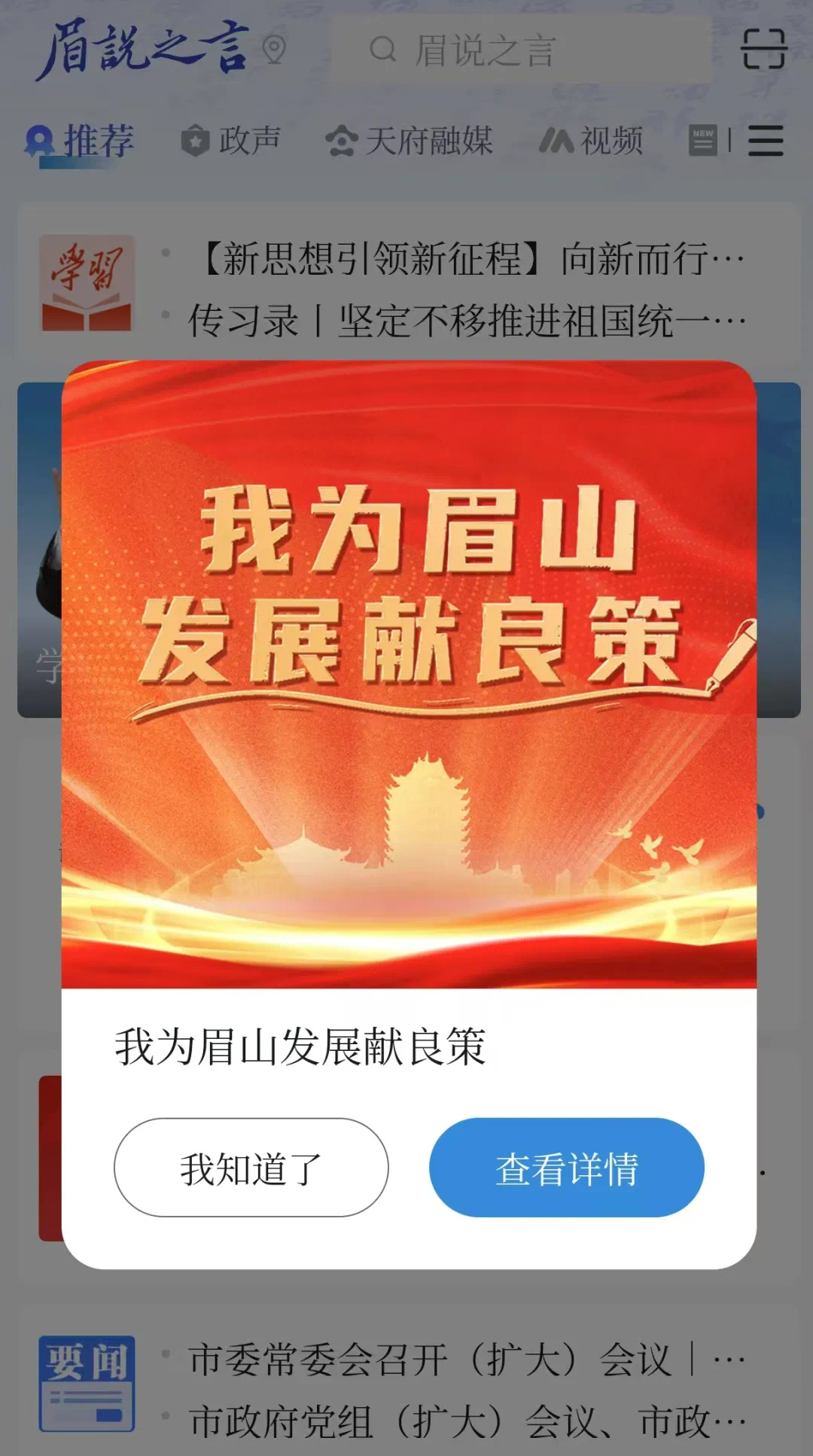813x1456 pixels.
Task: Switch to the 政声 tab
Action: tap(231, 141)
